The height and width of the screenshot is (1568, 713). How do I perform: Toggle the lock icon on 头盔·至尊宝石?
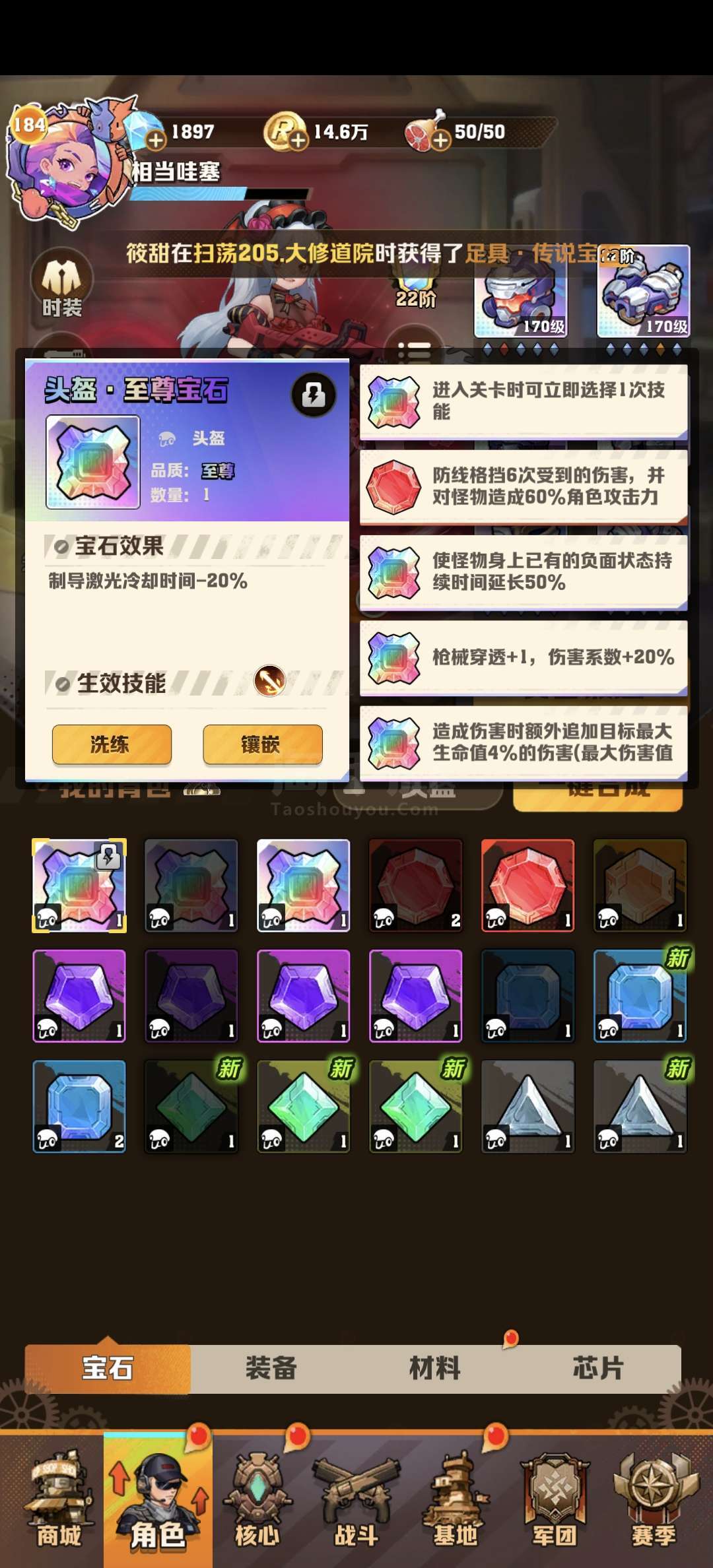[x=314, y=395]
